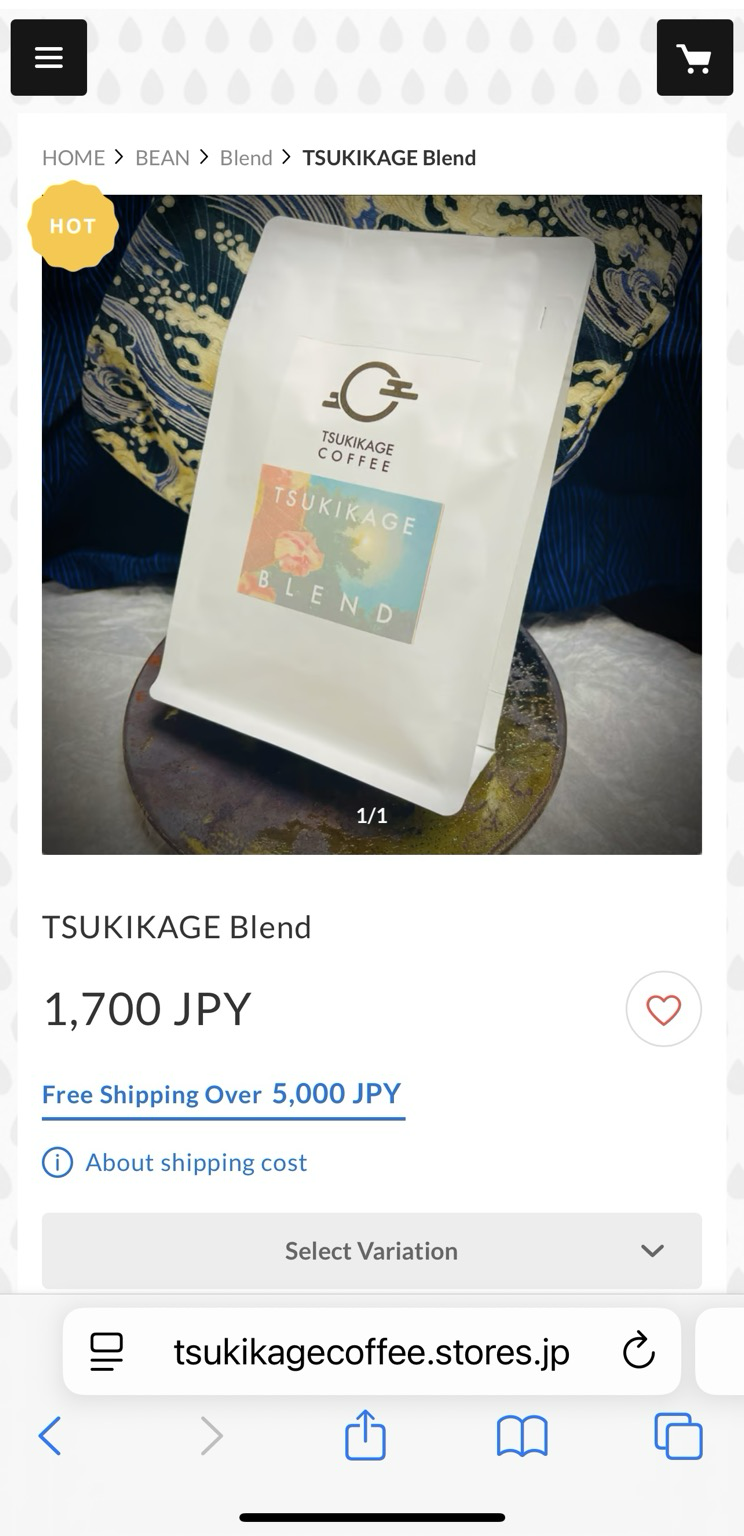
Task: View the TSUKIKAGE Blend product photo
Action: tap(372, 524)
